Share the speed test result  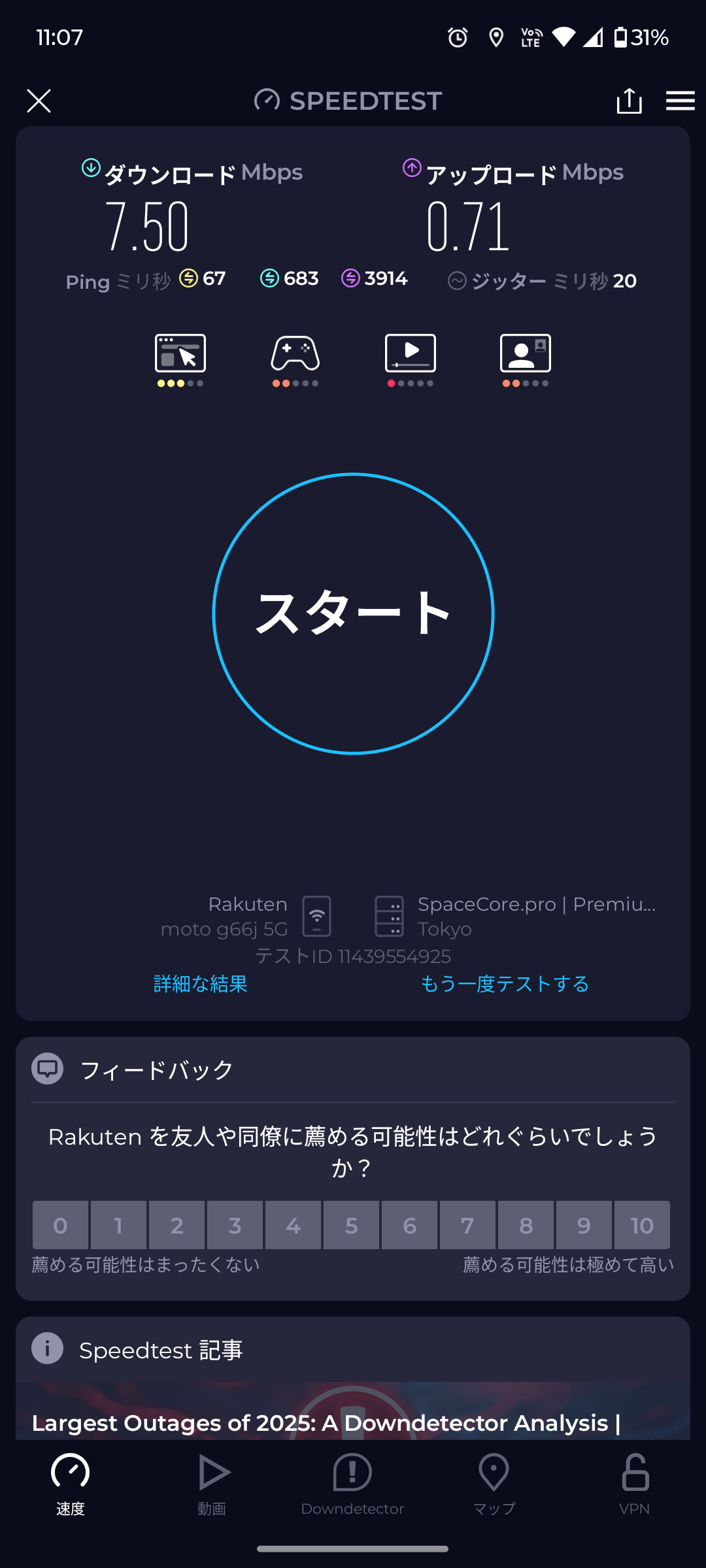(x=629, y=101)
